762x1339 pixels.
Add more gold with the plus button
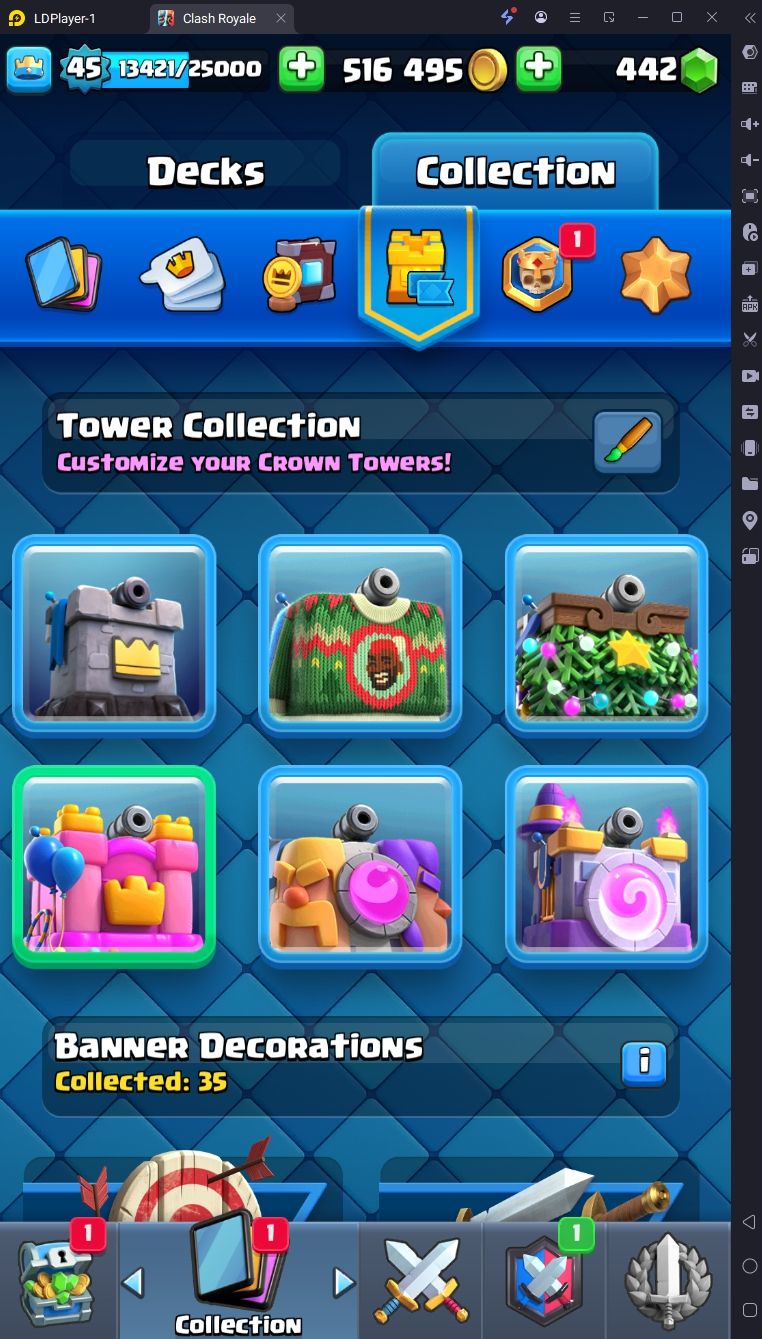[301, 68]
